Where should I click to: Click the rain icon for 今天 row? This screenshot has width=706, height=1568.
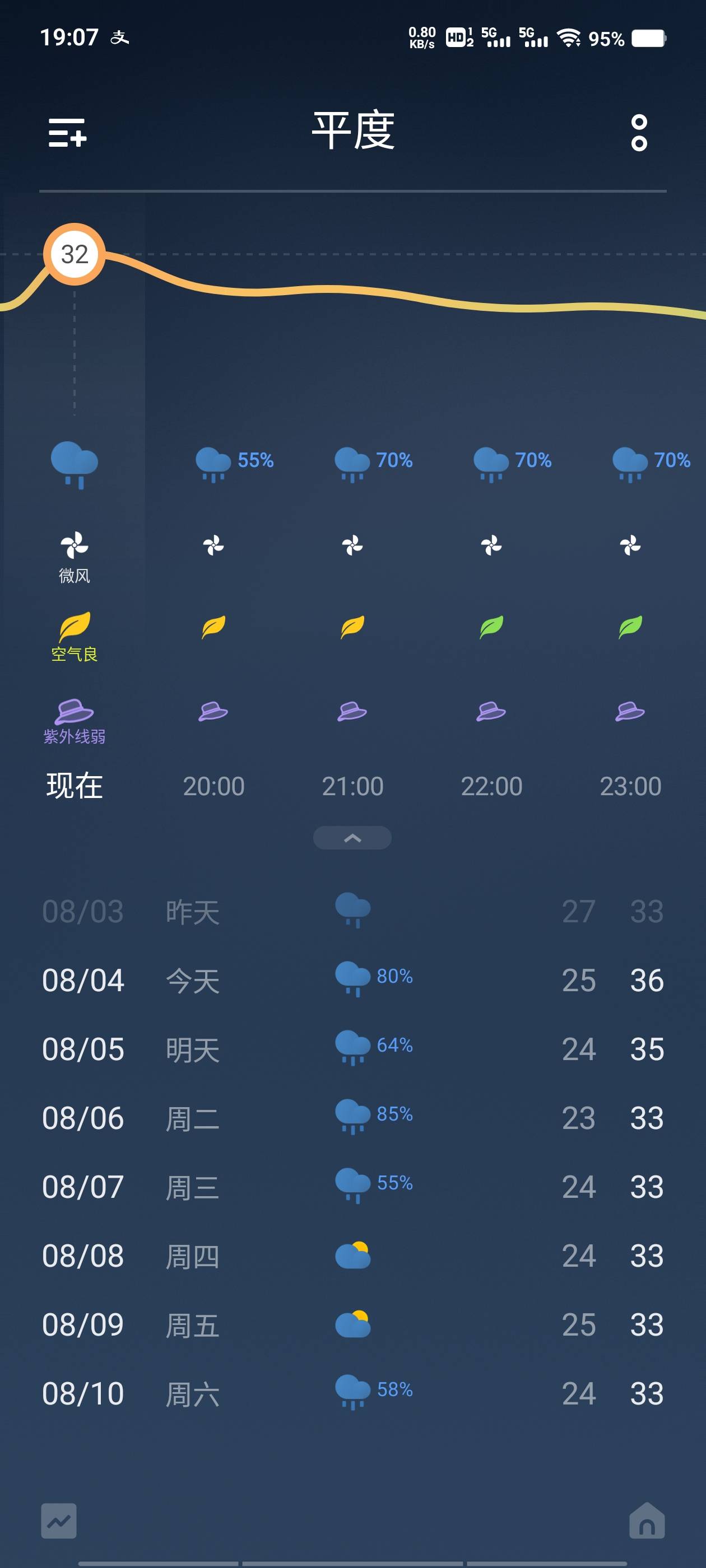pos(352,980)
